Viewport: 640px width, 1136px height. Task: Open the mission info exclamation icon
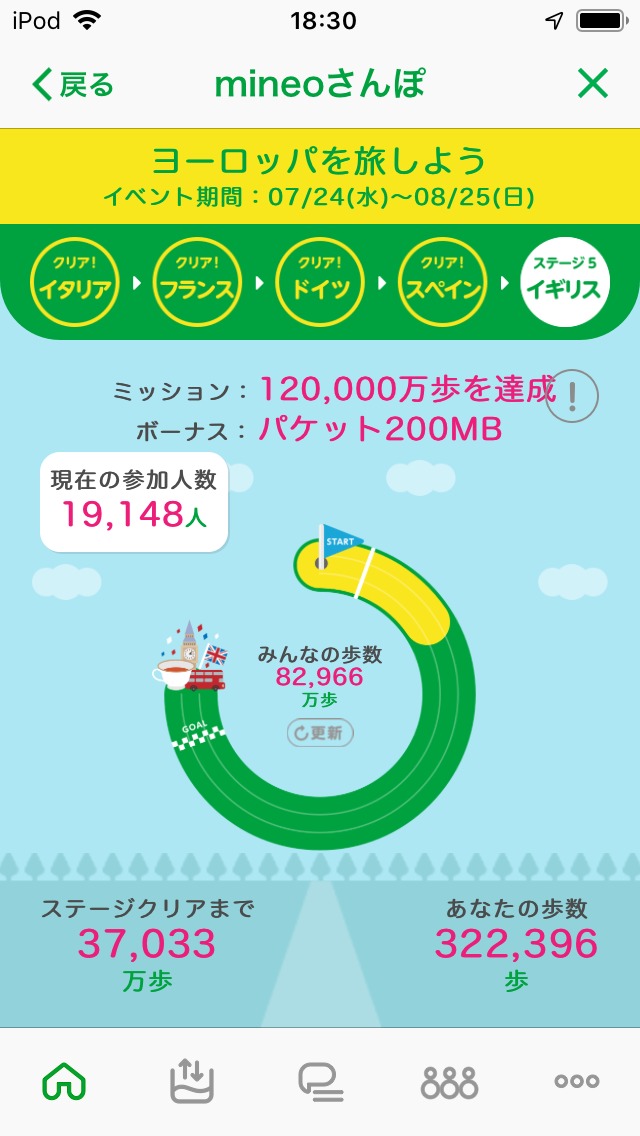(572, 396)
